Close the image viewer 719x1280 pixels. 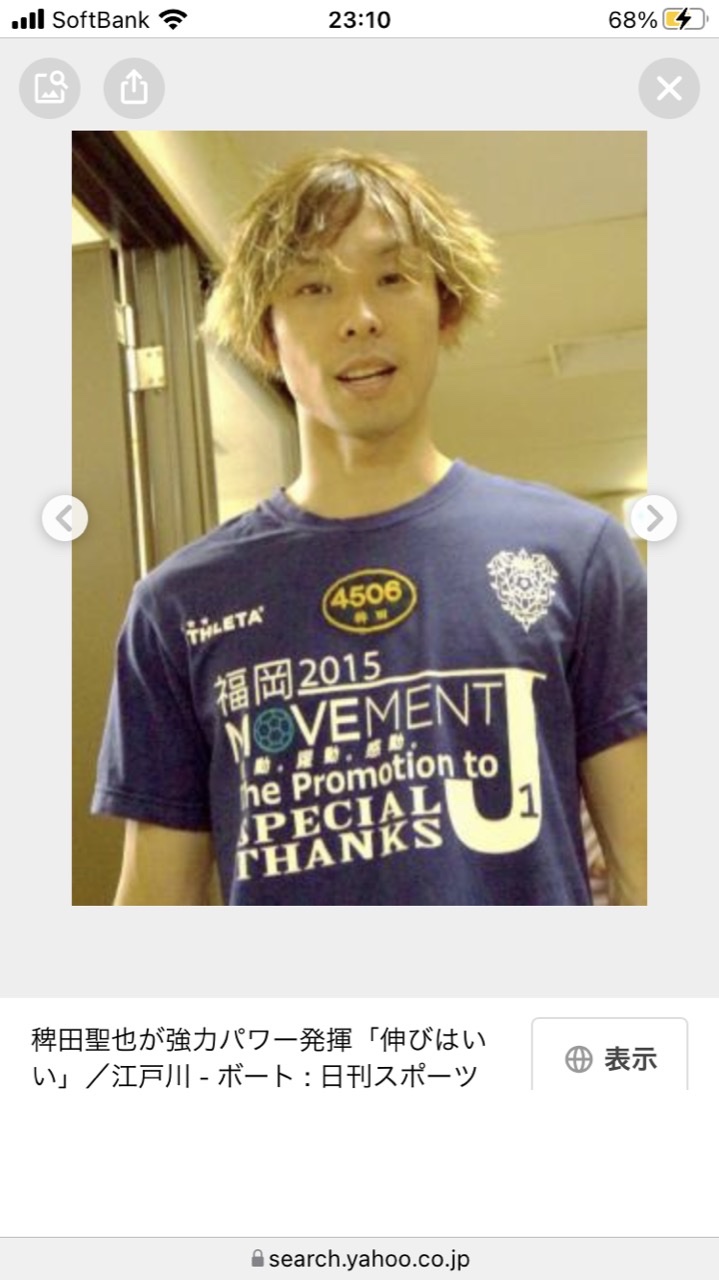(x=668, y=89)
